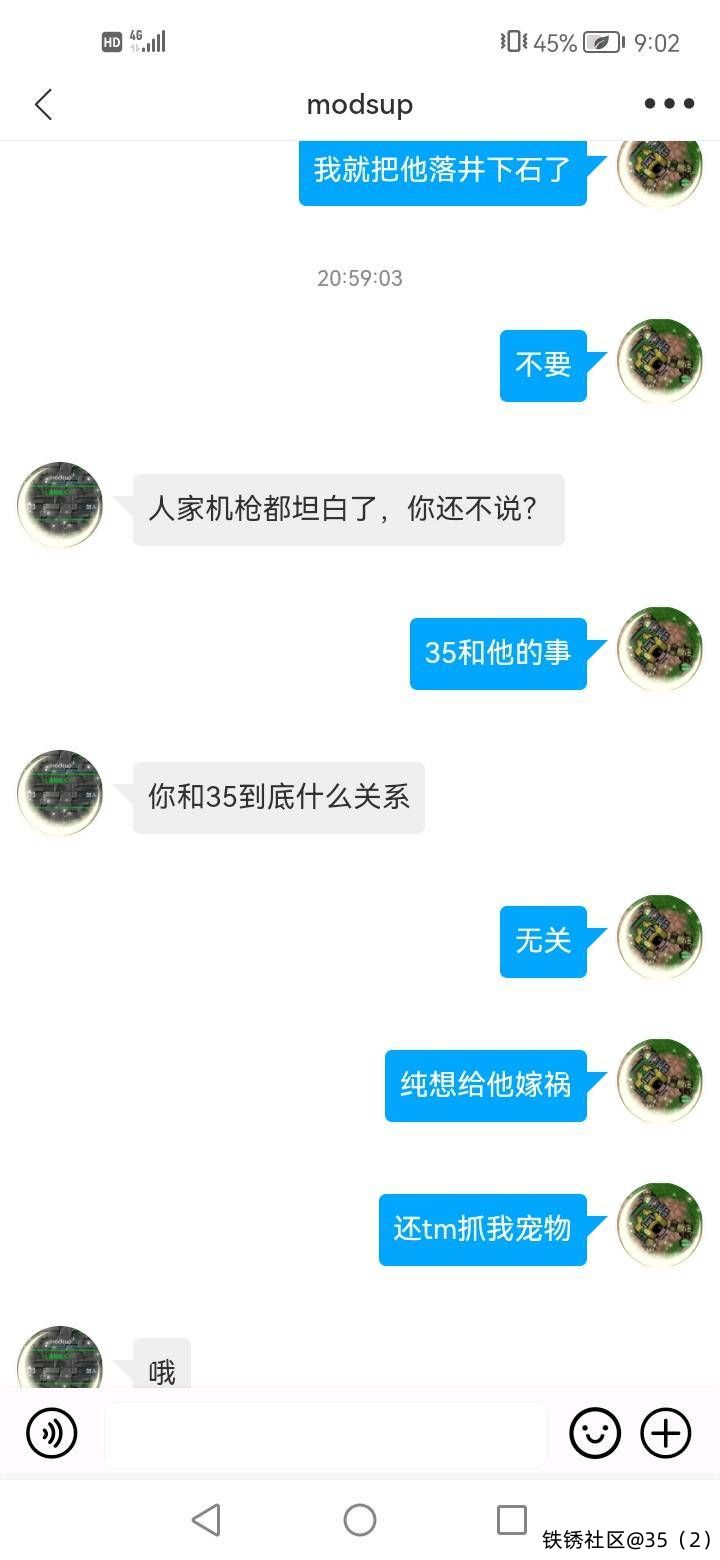Screen dimensions: 720x1560
Task: Tap my avatar next to 35和他的事 message
Action: [659, 649]
